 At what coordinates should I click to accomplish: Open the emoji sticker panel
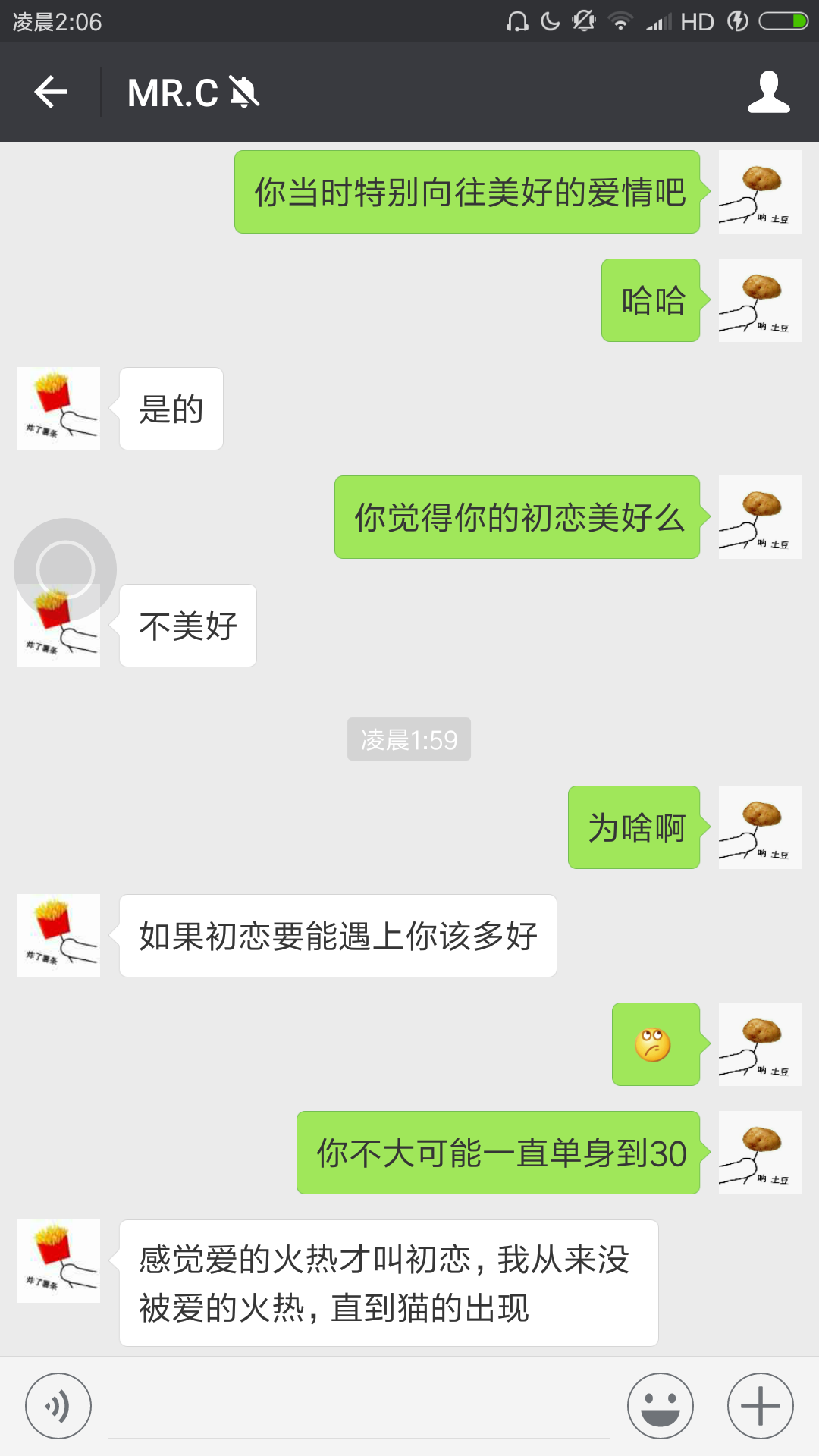click(x=660, y=1406)
